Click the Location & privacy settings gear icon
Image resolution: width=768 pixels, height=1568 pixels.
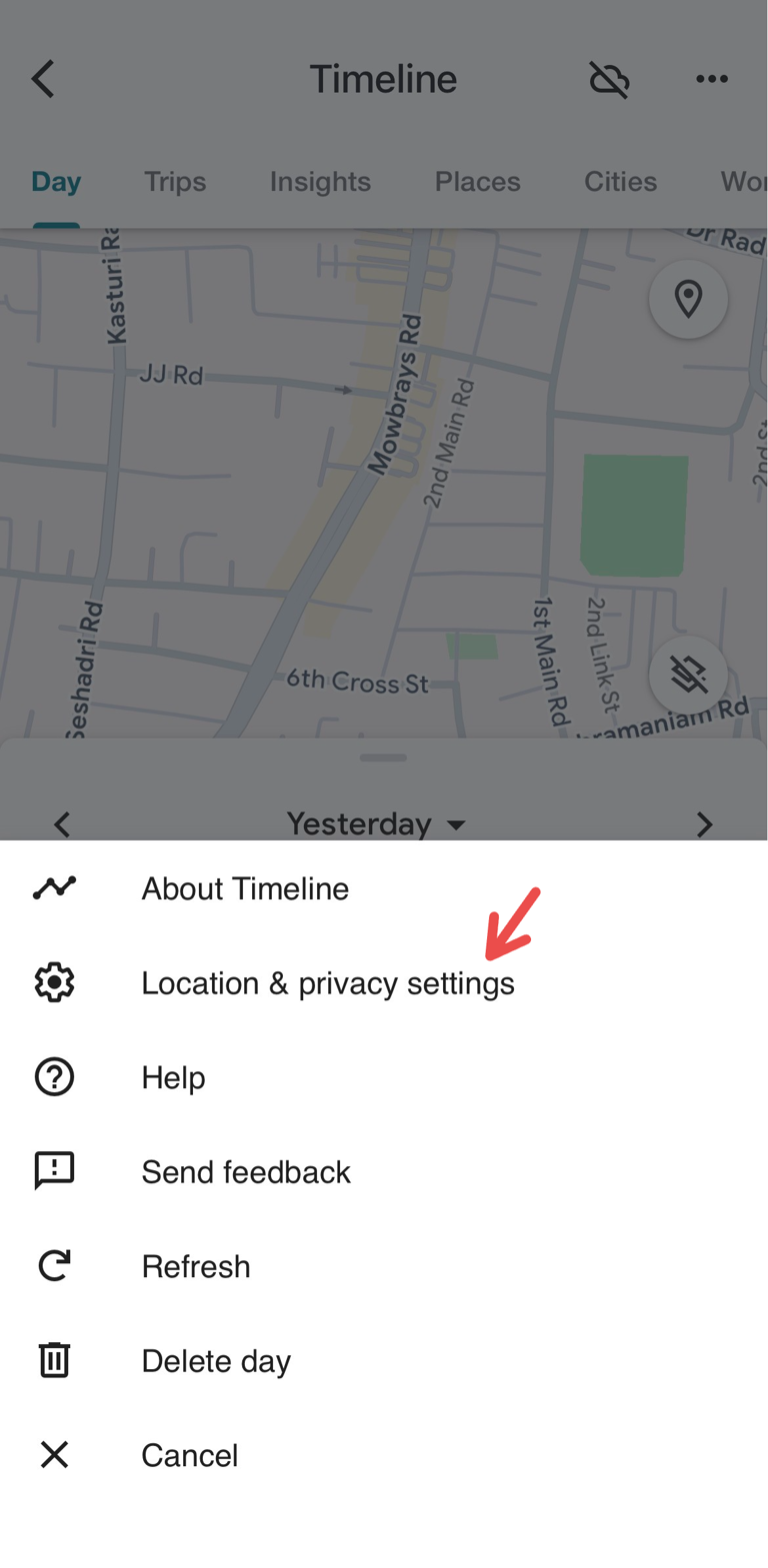click(55, 982)
